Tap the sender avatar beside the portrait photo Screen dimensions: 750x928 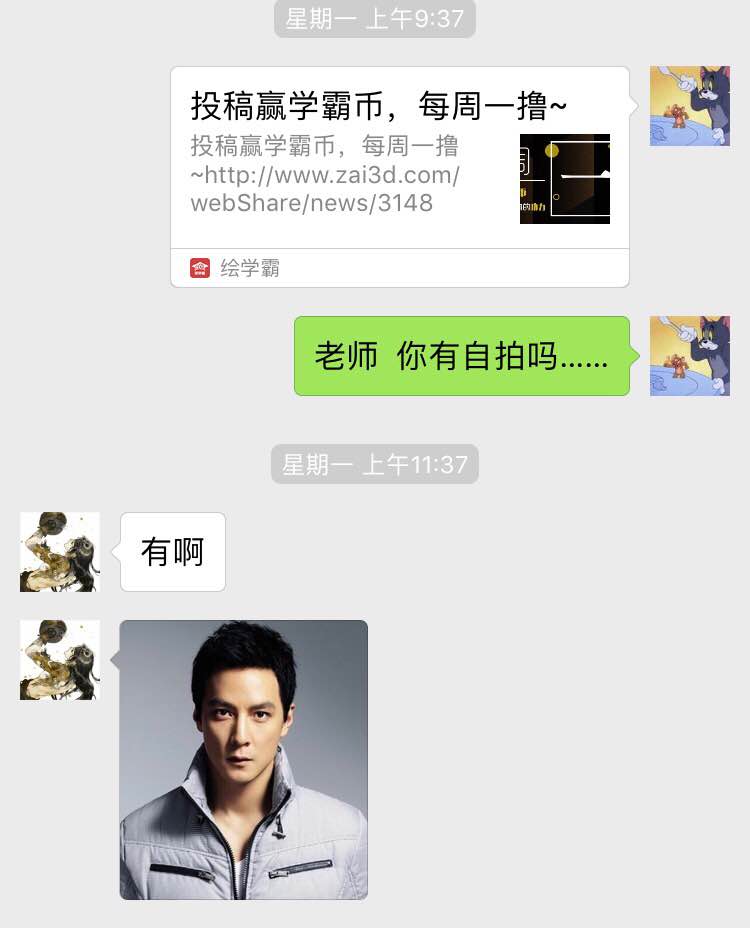[x=60, y=660]
